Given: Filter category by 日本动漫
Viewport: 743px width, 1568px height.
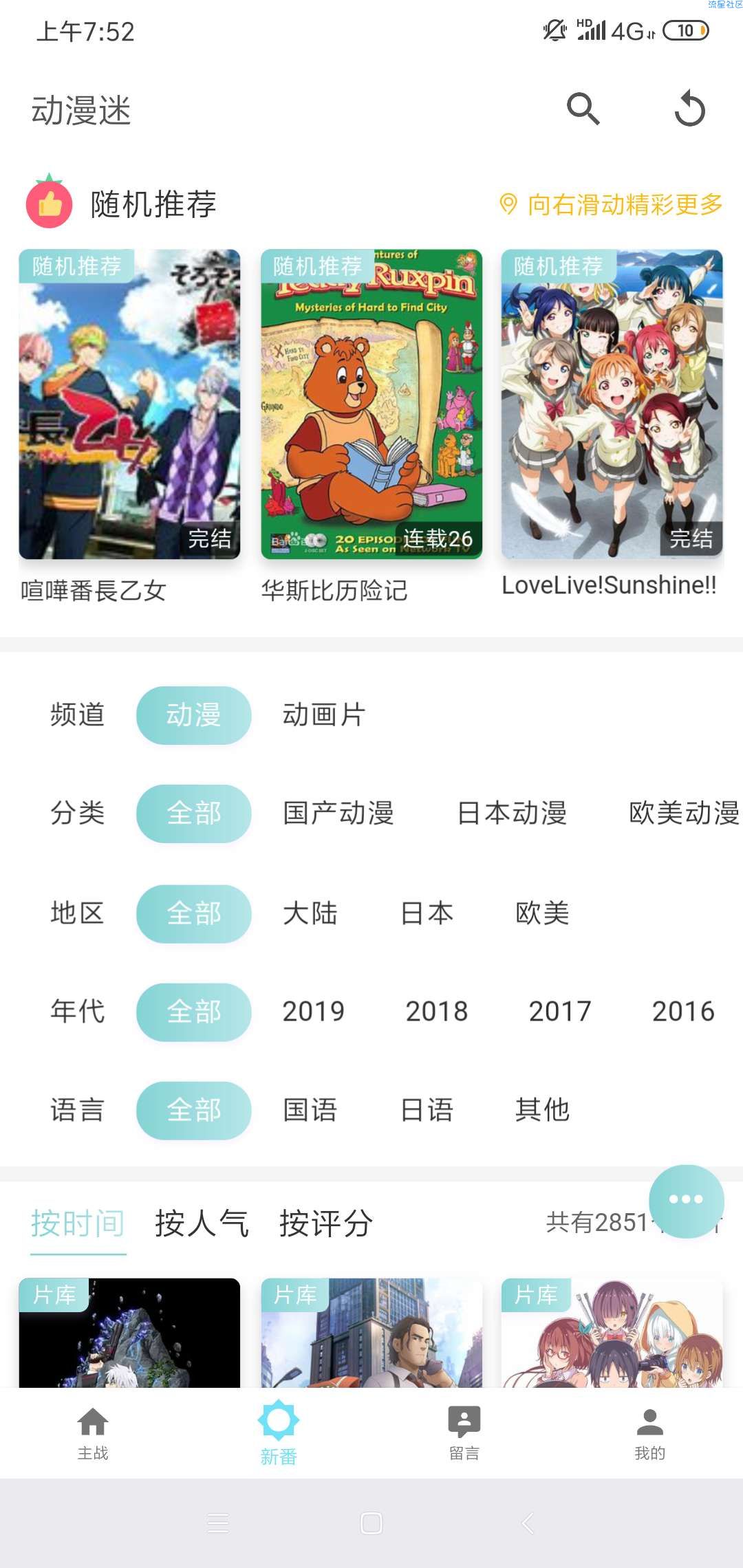Looking at the screenshot, I should click(512, 814).
